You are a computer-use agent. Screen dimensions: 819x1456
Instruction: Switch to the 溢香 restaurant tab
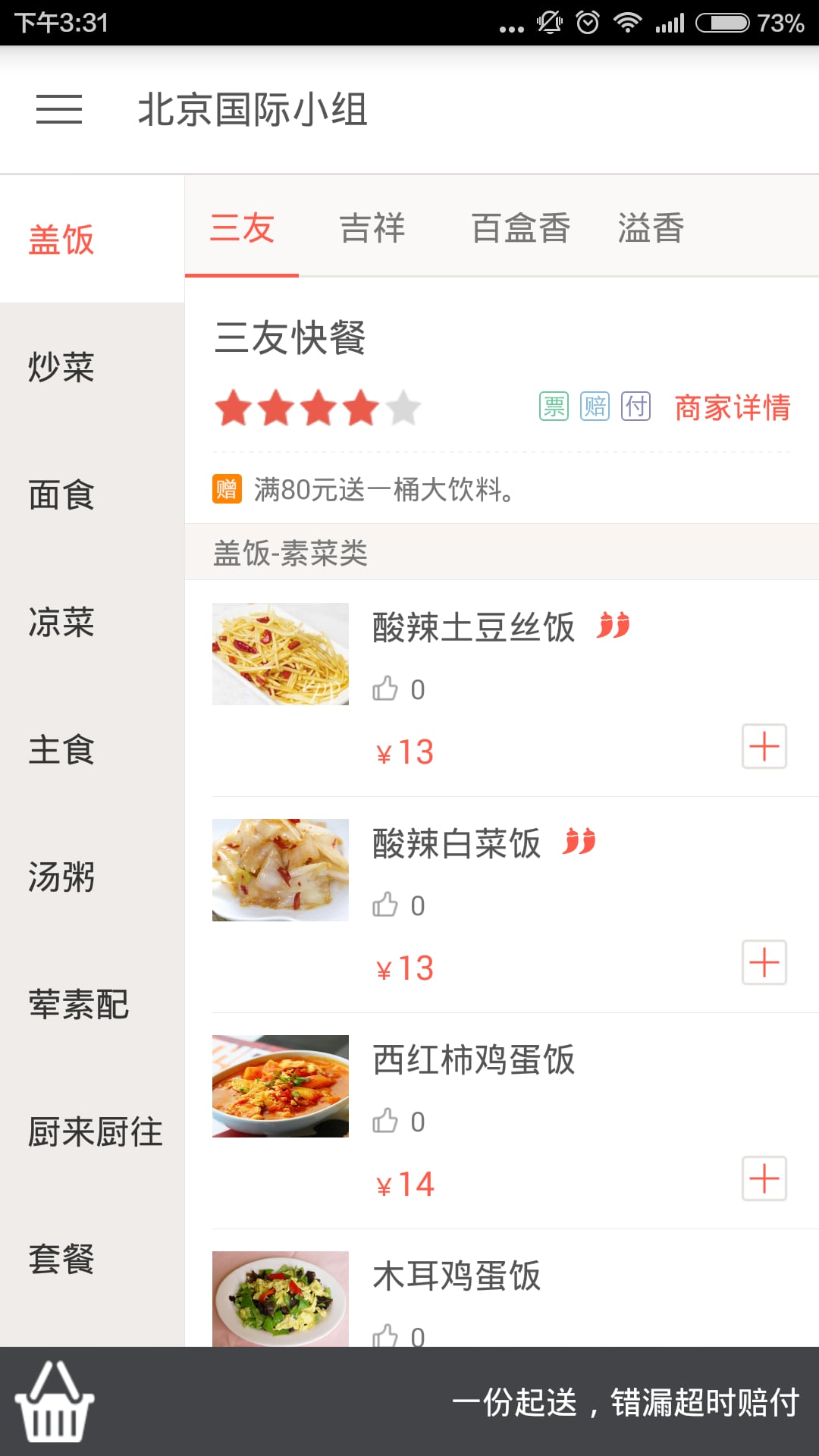point(651,228)
